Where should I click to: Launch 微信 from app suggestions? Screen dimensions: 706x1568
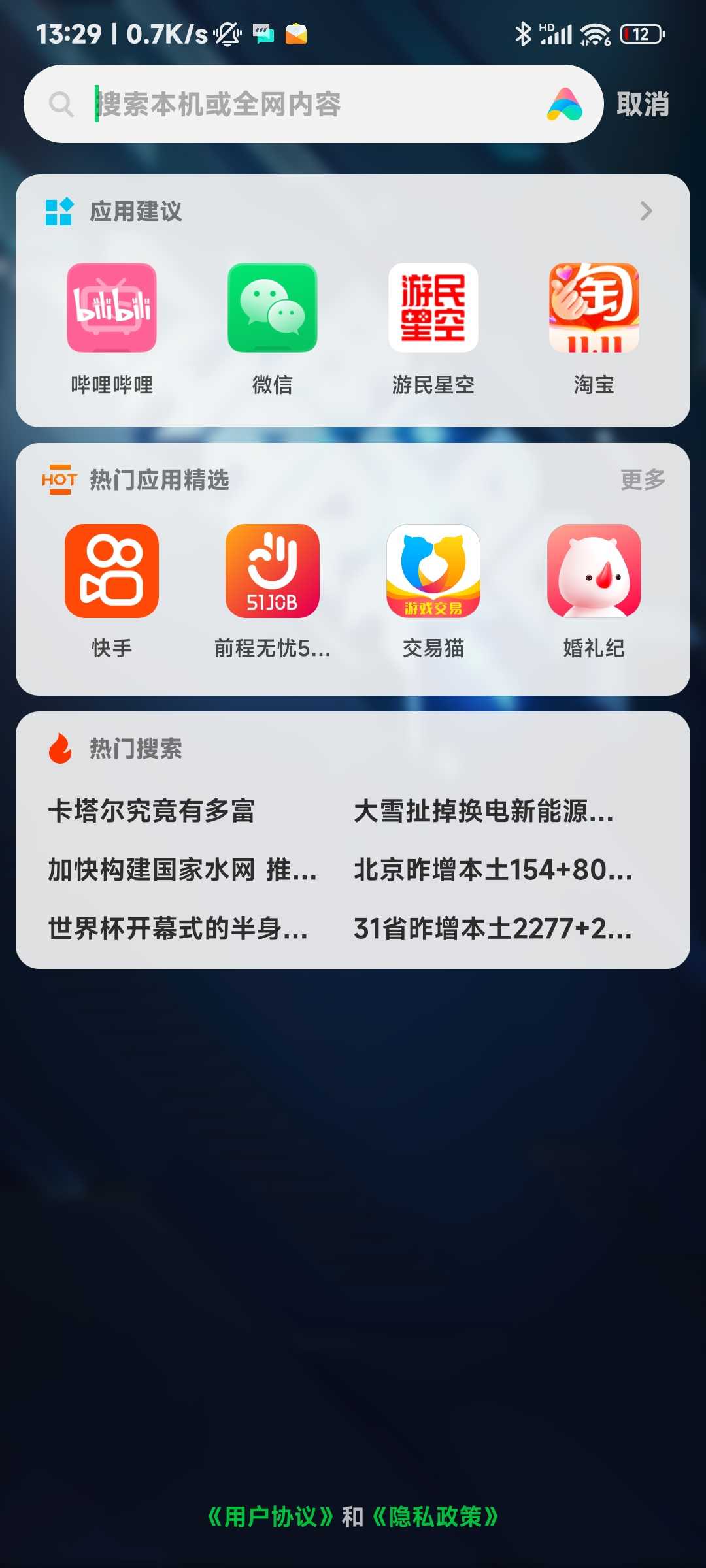[273, 308]
